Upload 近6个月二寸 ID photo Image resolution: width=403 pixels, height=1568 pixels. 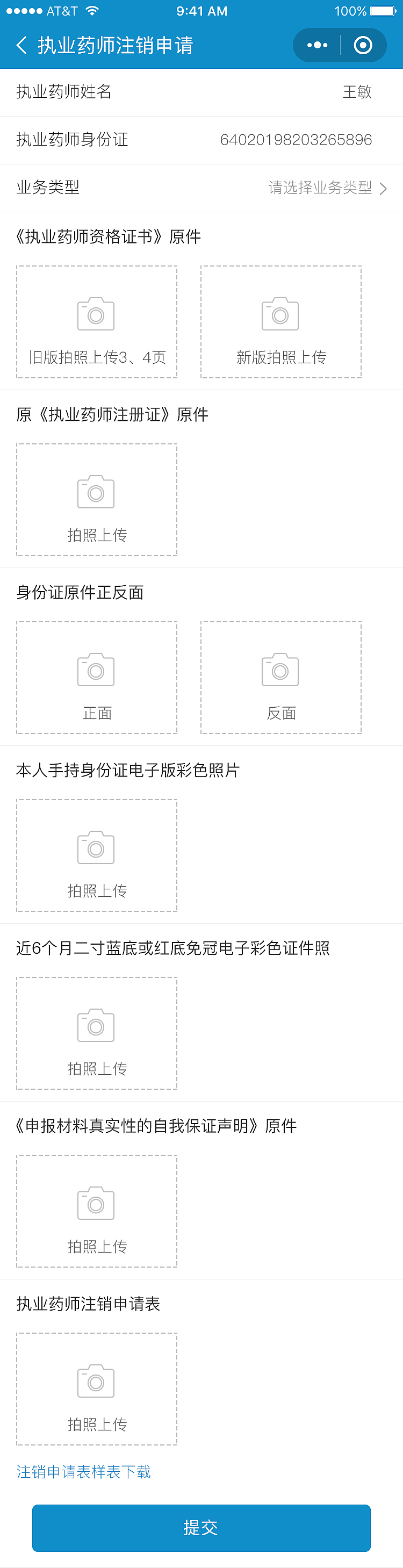(97, 1033)
